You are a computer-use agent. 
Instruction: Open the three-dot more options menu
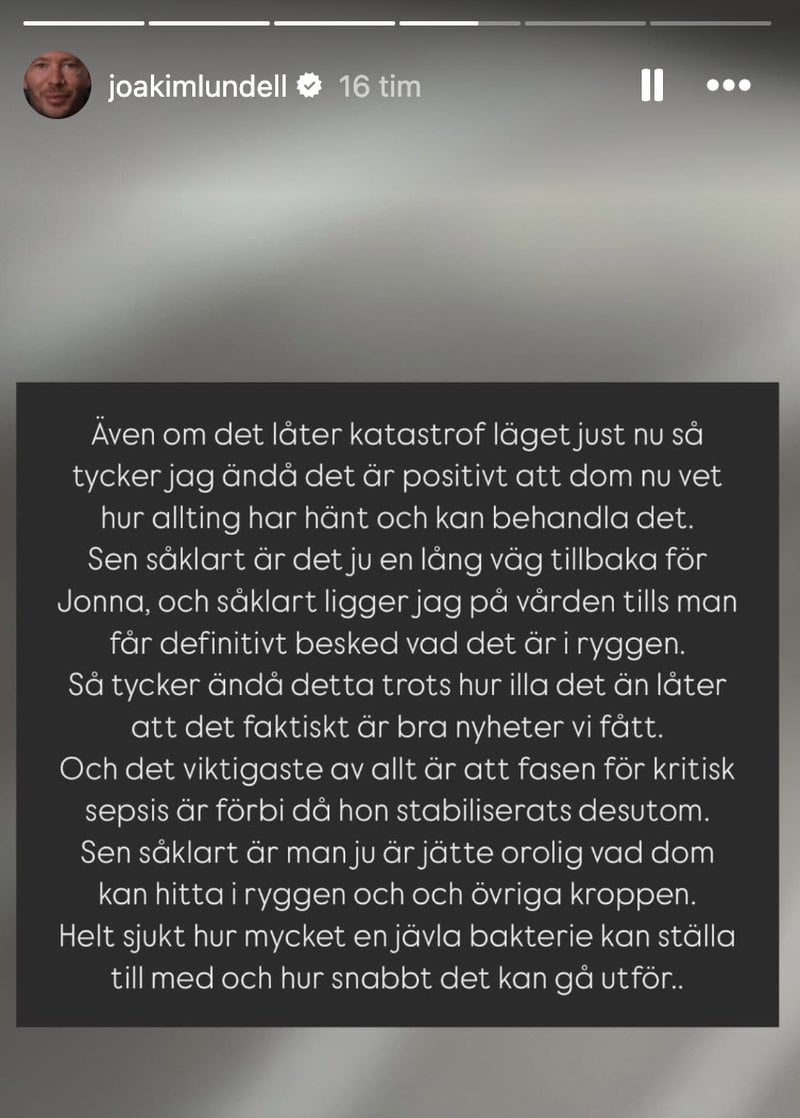point(728,86)
